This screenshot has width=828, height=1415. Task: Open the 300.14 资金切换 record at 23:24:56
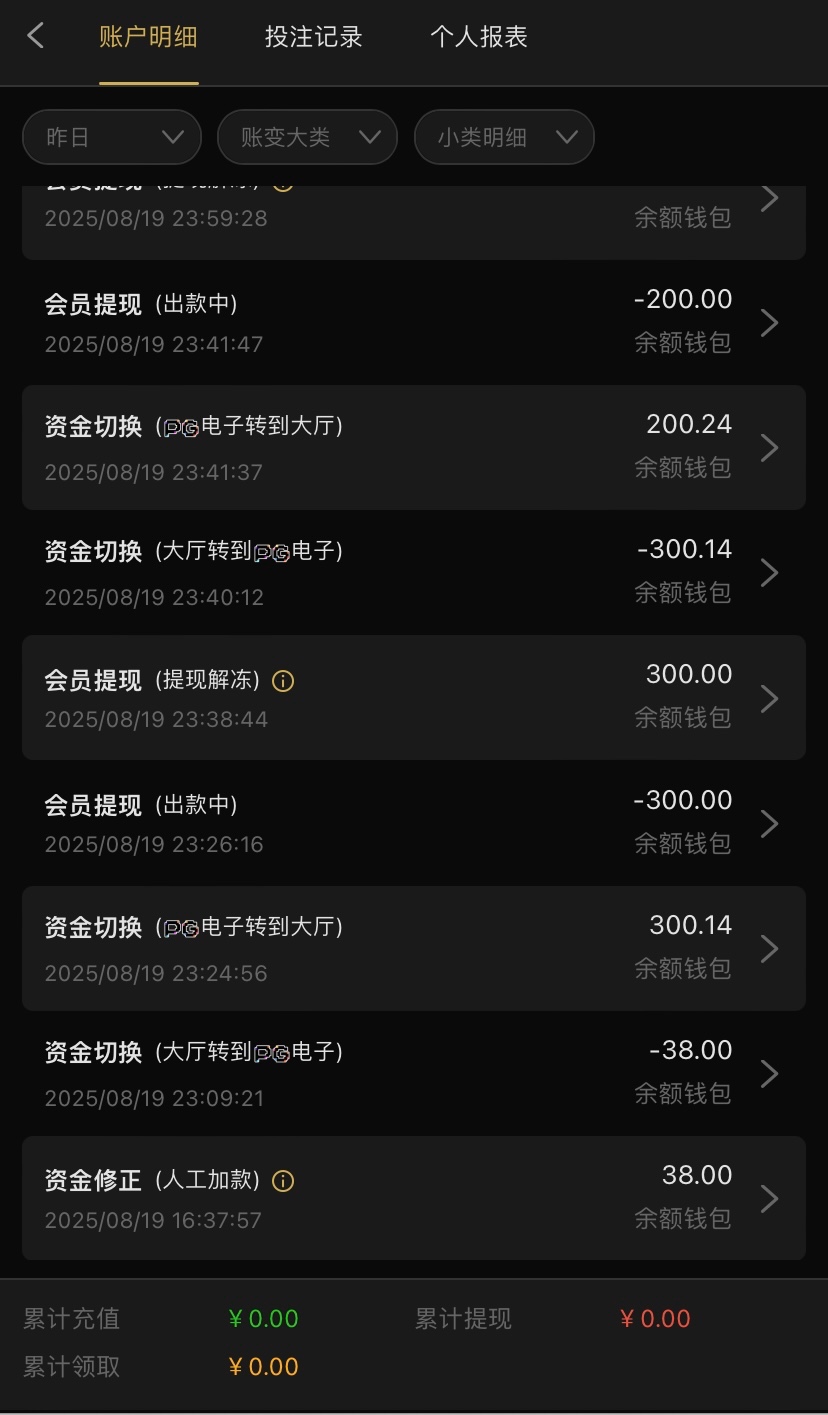(413, 948)
